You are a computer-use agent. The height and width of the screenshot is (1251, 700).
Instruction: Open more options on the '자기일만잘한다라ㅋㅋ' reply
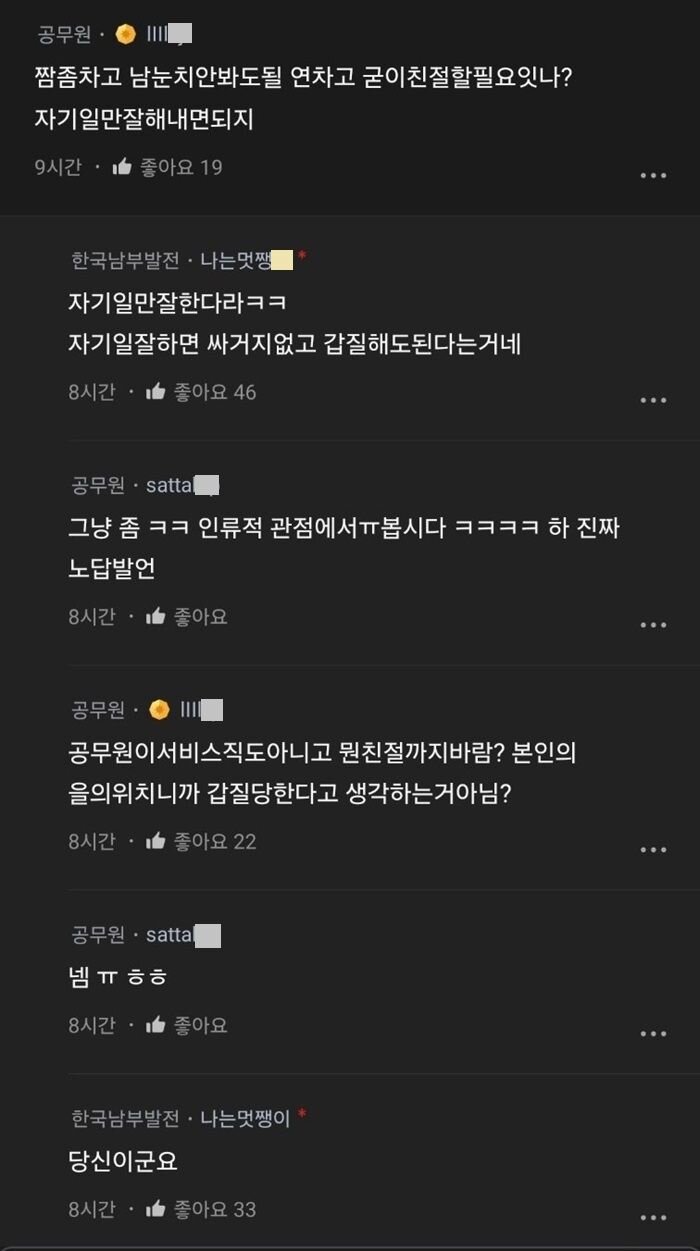tap(653, 400)
